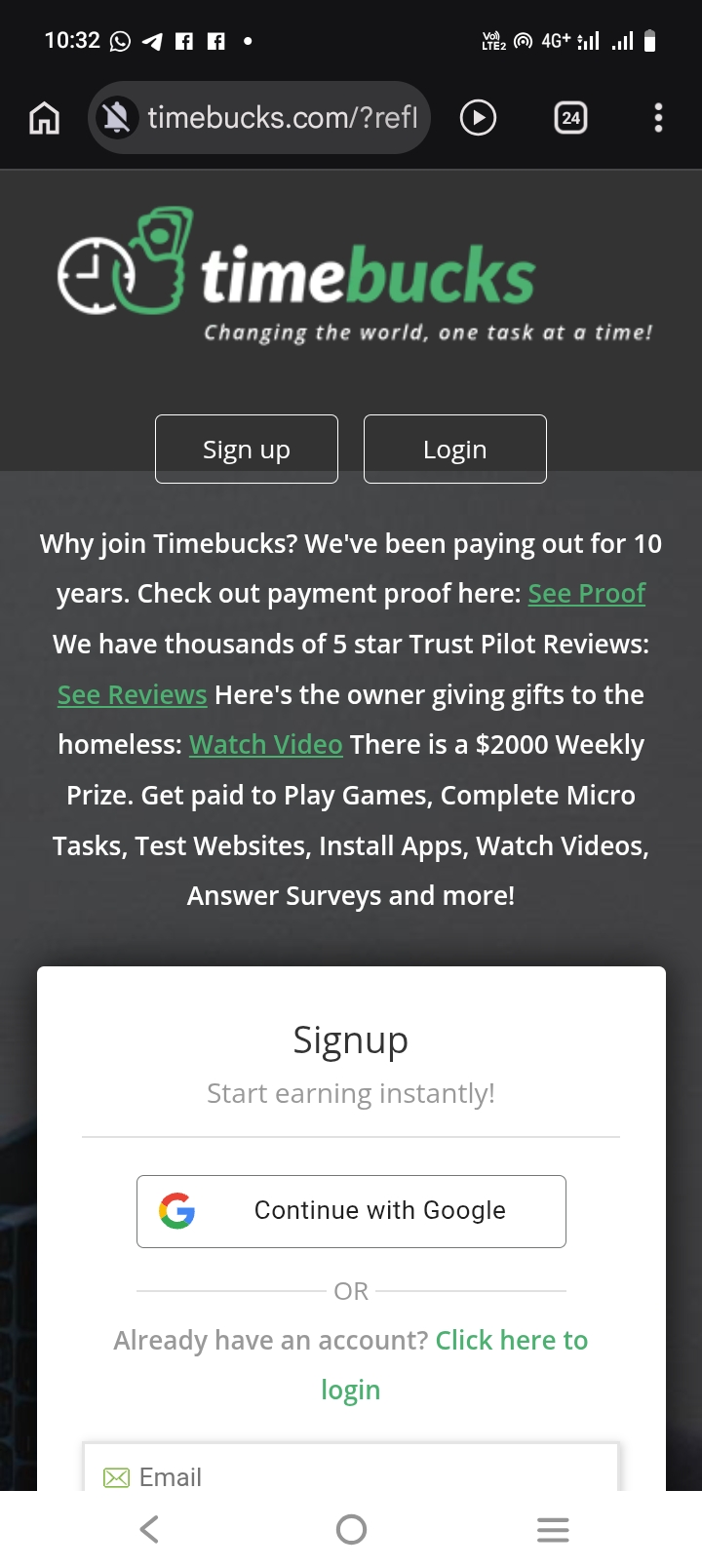Tap the Login button

[x=454, y=450]
